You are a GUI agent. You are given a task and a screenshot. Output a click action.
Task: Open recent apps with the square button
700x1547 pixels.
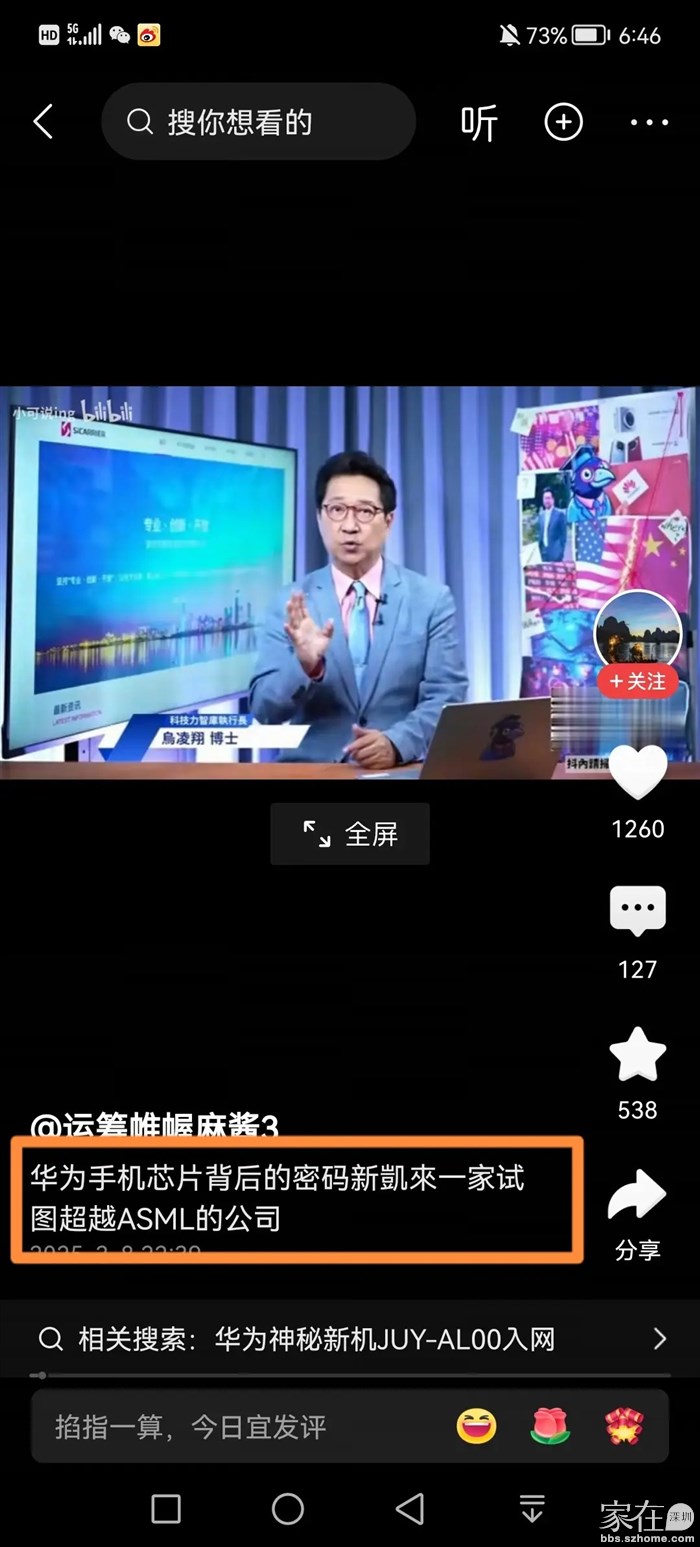point(166,1509)
